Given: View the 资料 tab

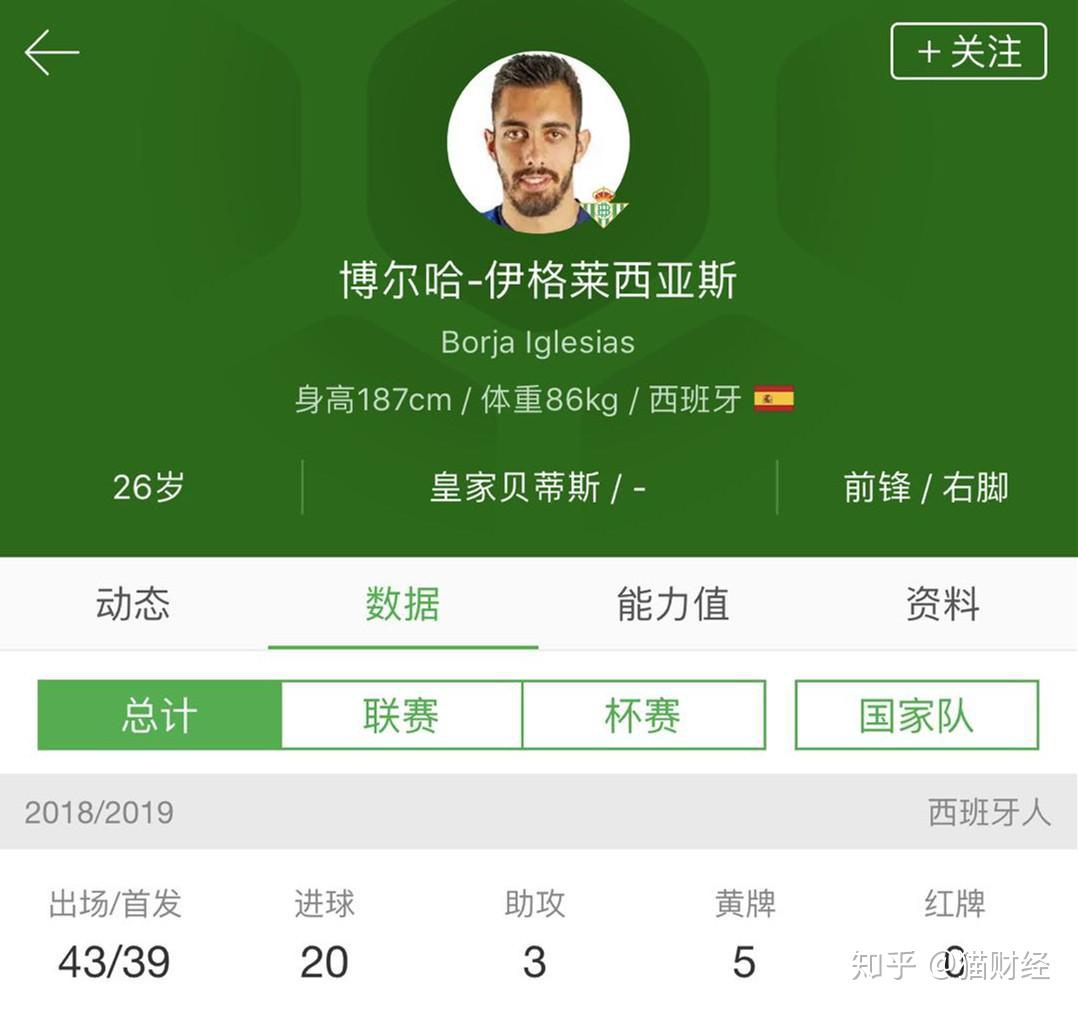Looking at the screenshot, I should click(942, 604).
